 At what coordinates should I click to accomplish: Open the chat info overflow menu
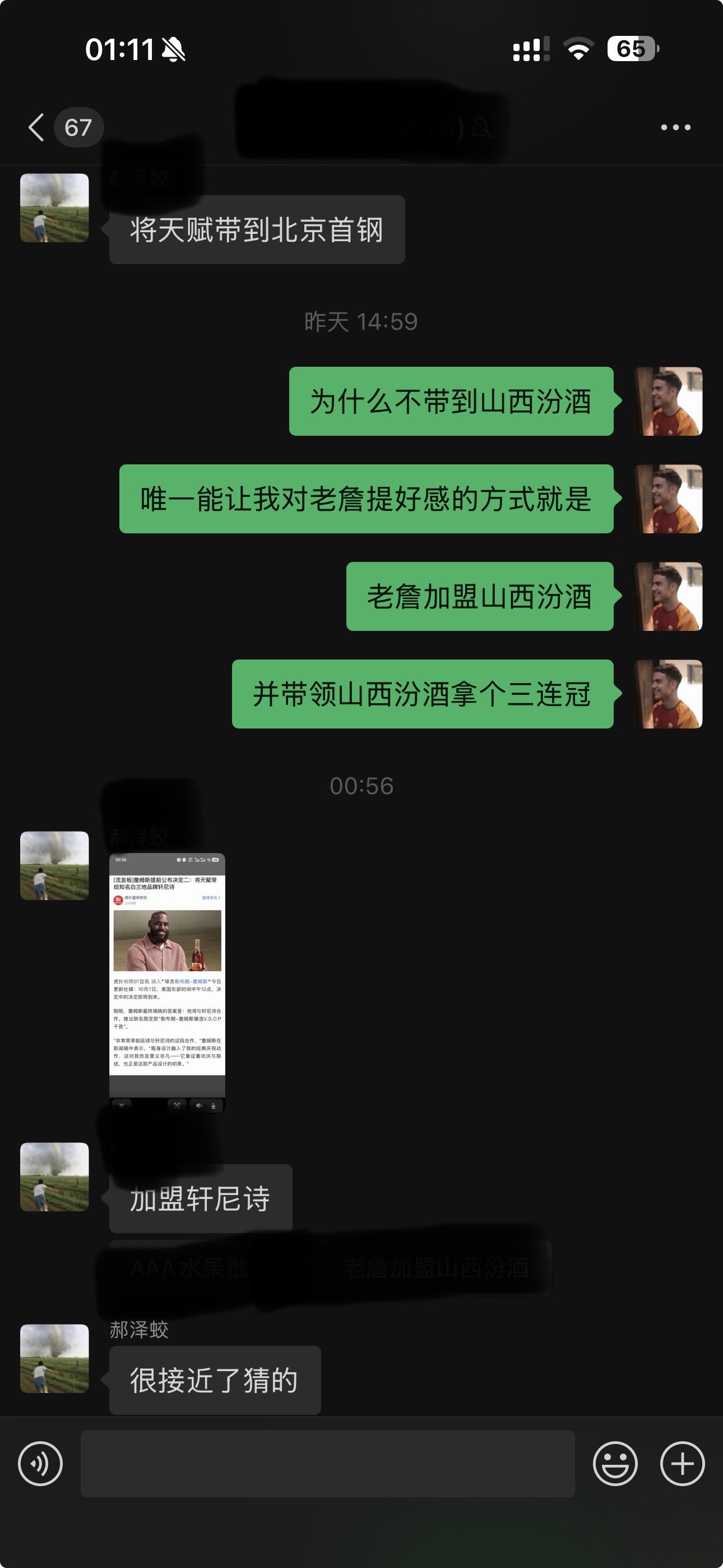tap(675, 127)
